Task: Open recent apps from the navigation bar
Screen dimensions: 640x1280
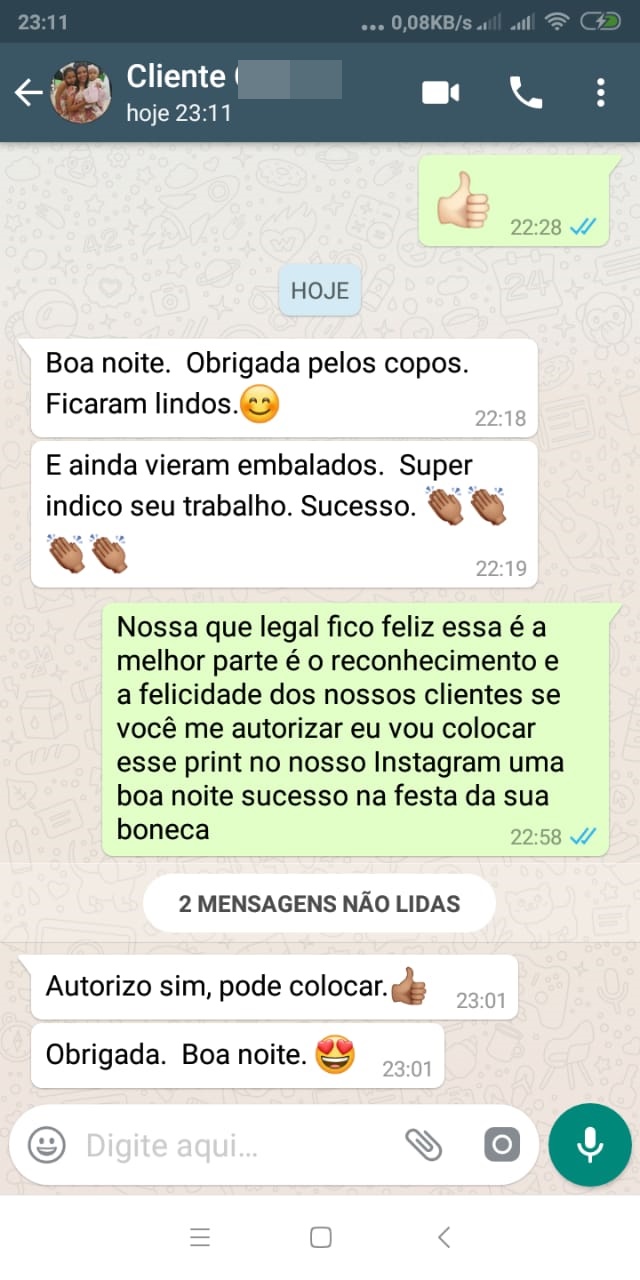Action: 200,1237
